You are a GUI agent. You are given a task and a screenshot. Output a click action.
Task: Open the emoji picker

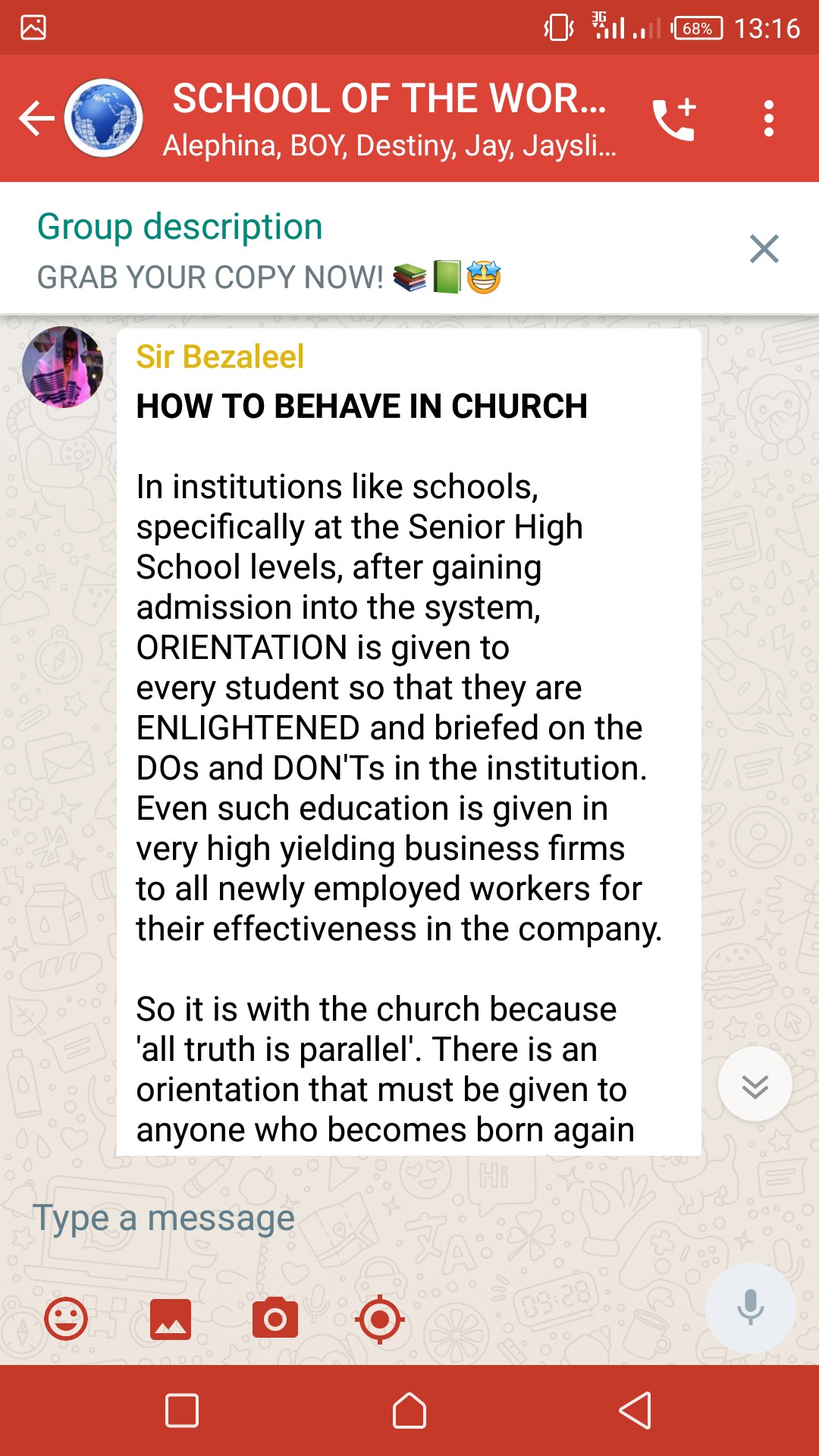66,1319
